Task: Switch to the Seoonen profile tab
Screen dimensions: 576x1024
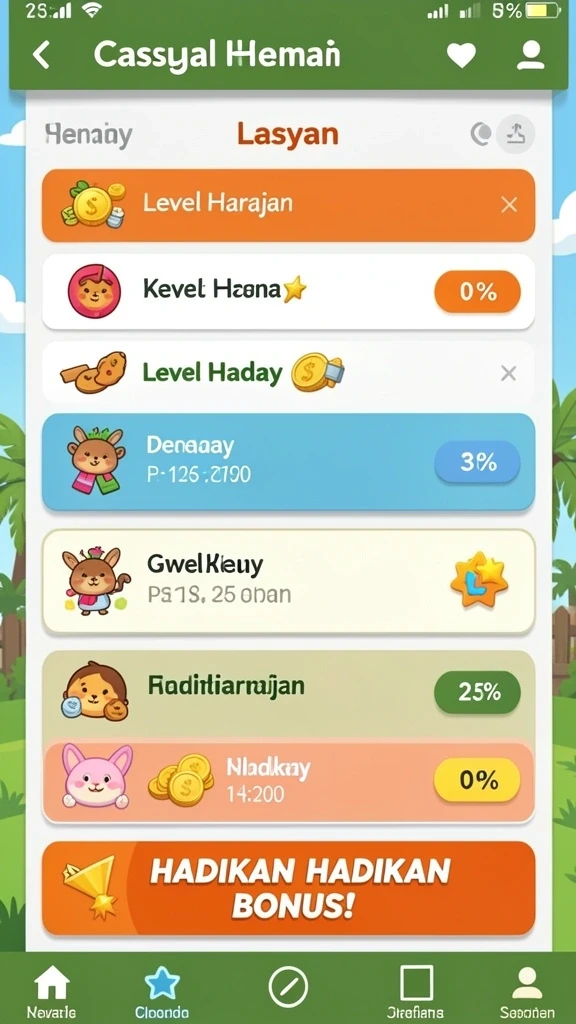Action: coord(527,991)
